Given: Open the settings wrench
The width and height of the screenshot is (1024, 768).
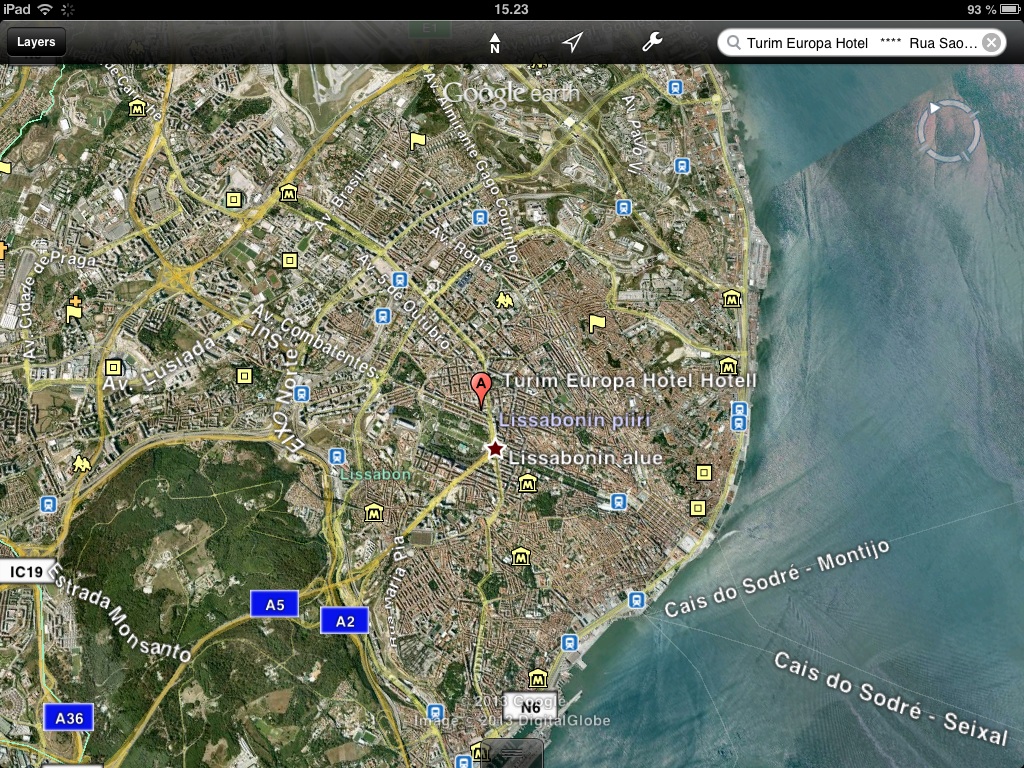Looking at the screenshot, I should tap(651, 42).
